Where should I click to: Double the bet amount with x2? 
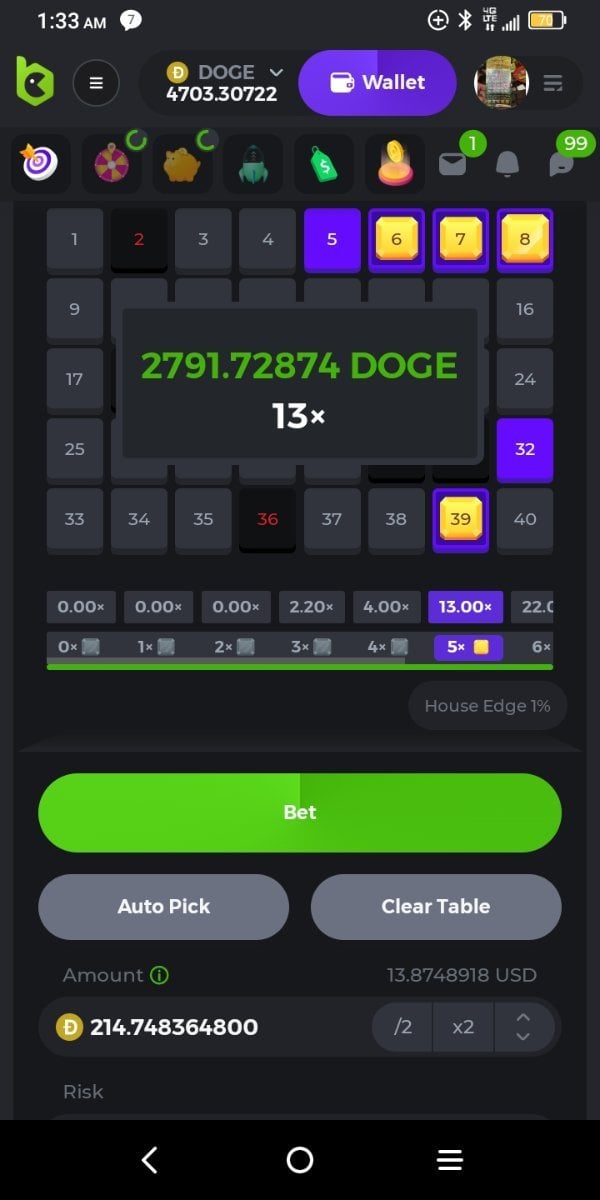[463, 1027]
